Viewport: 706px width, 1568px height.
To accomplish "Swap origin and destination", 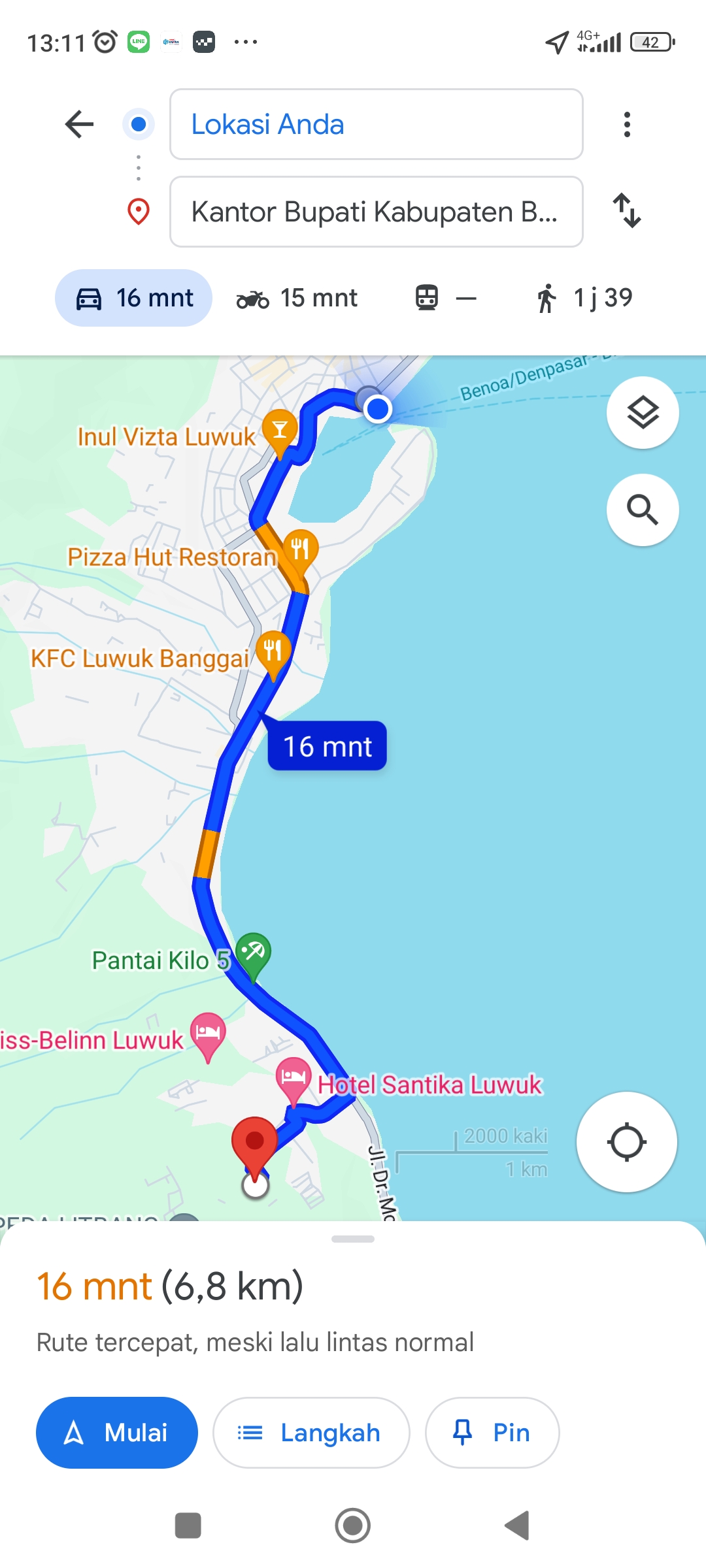I will click(627, 210).
